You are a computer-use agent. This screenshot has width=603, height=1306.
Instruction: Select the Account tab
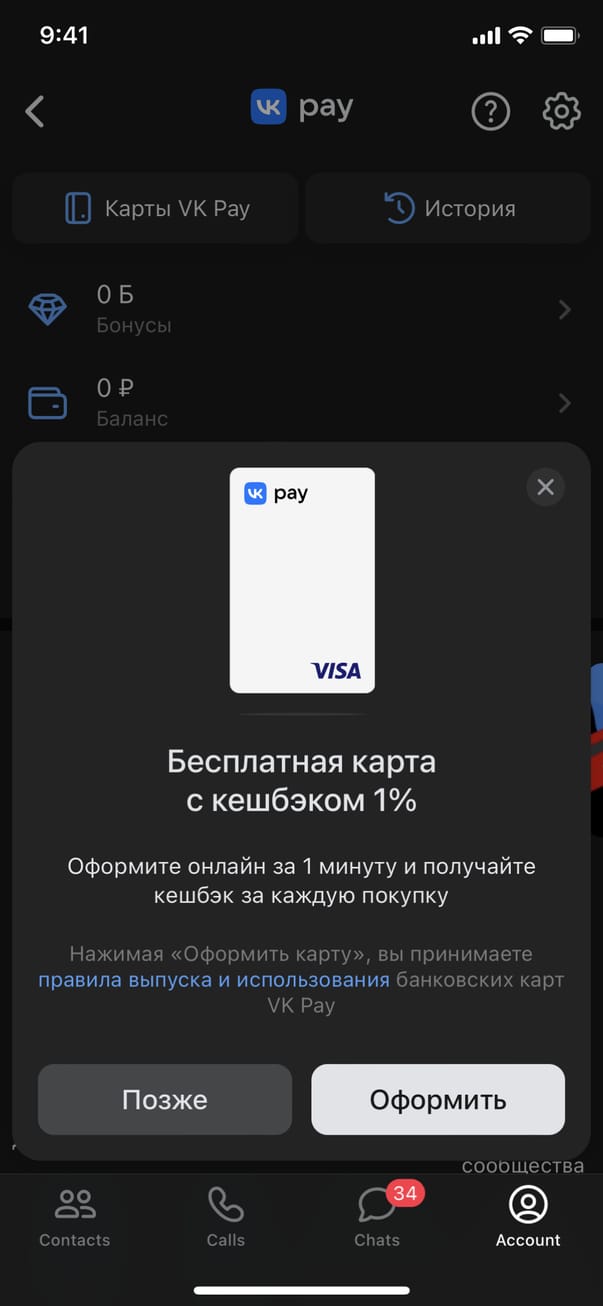point(528,1217)
